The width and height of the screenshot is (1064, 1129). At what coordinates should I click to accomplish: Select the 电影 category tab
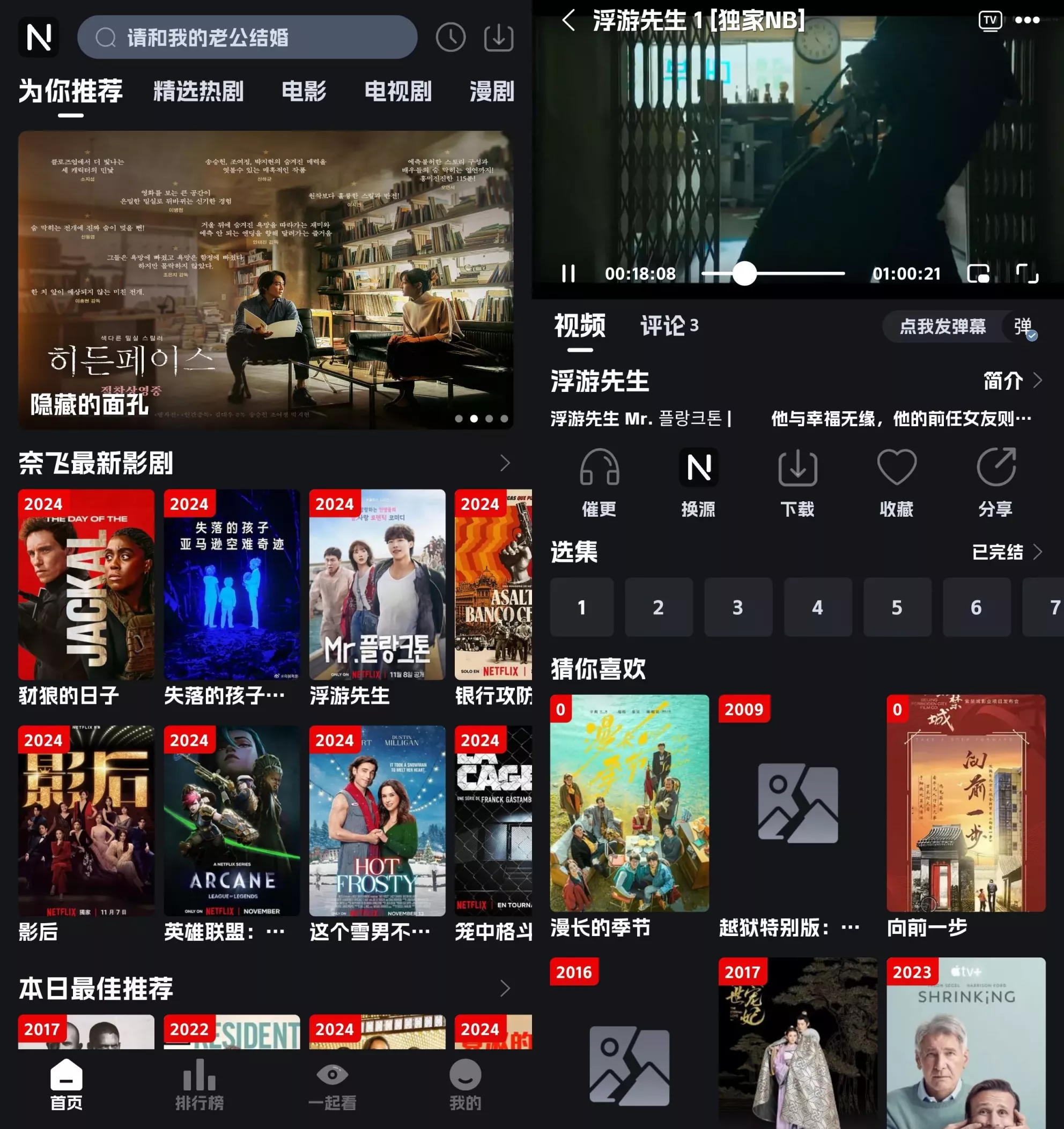click(x=304, y=91)
